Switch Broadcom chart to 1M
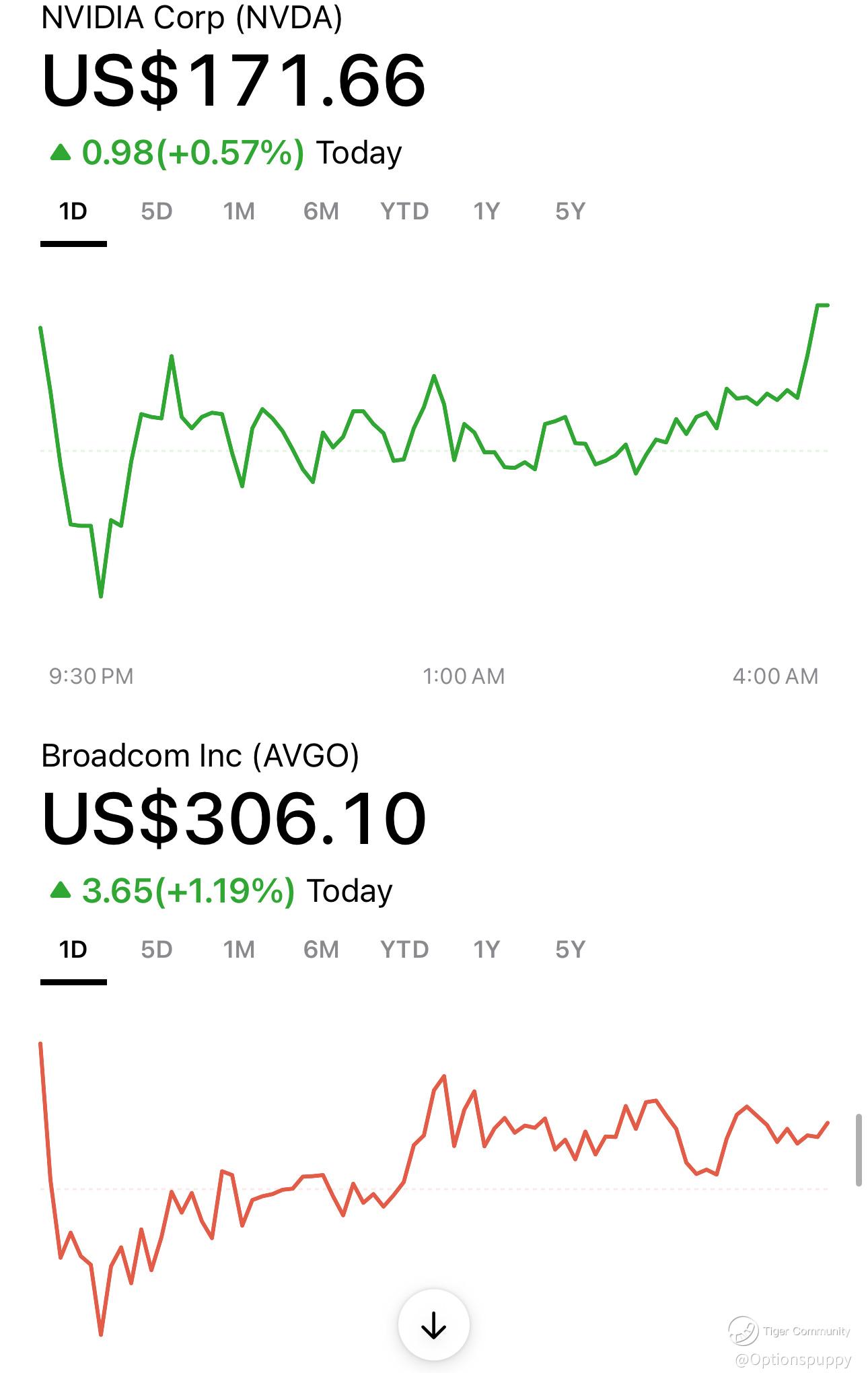 239,950
